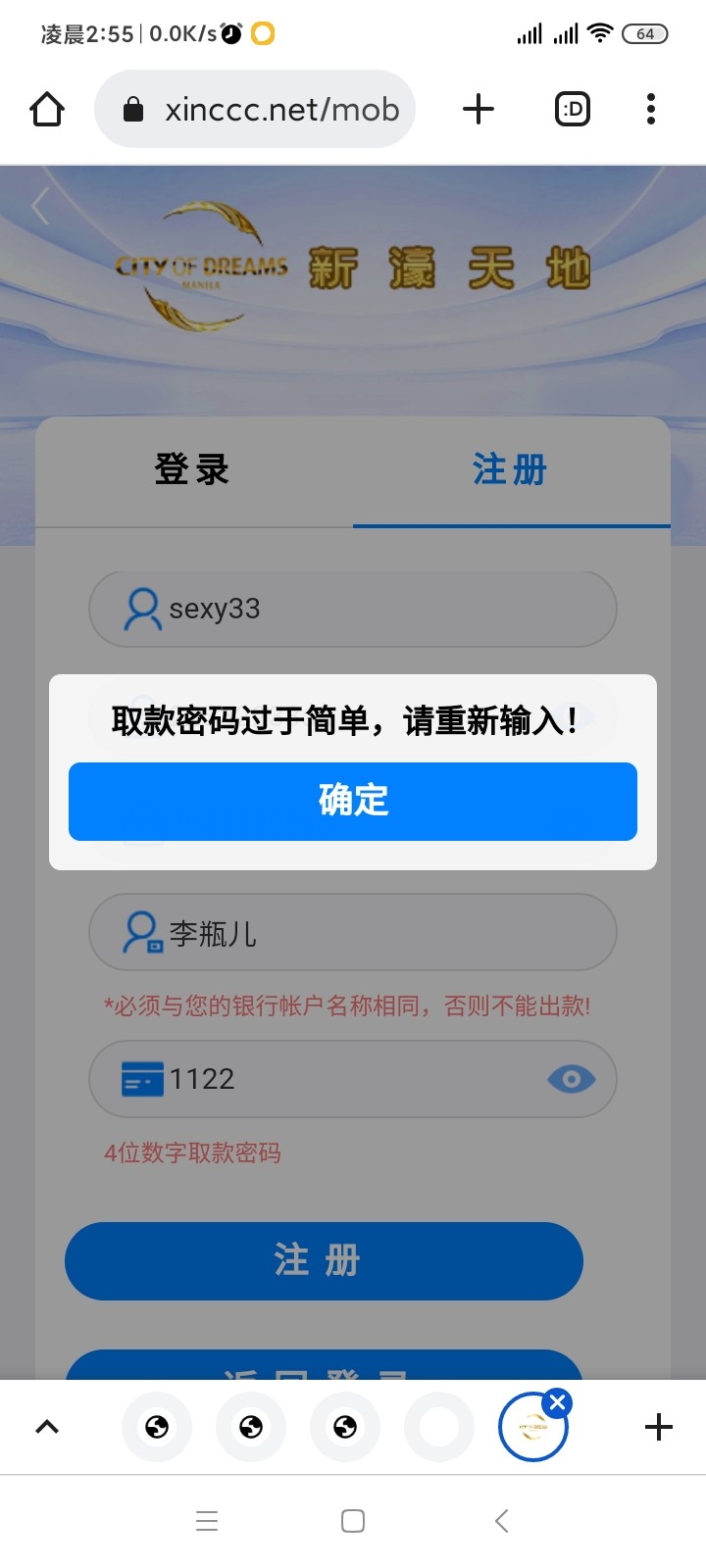The height and width of the screenshot is (1568, 706).
Task: Tap the xinccc.net address bar
Action: pyautogui.click(x=265, y=109)
